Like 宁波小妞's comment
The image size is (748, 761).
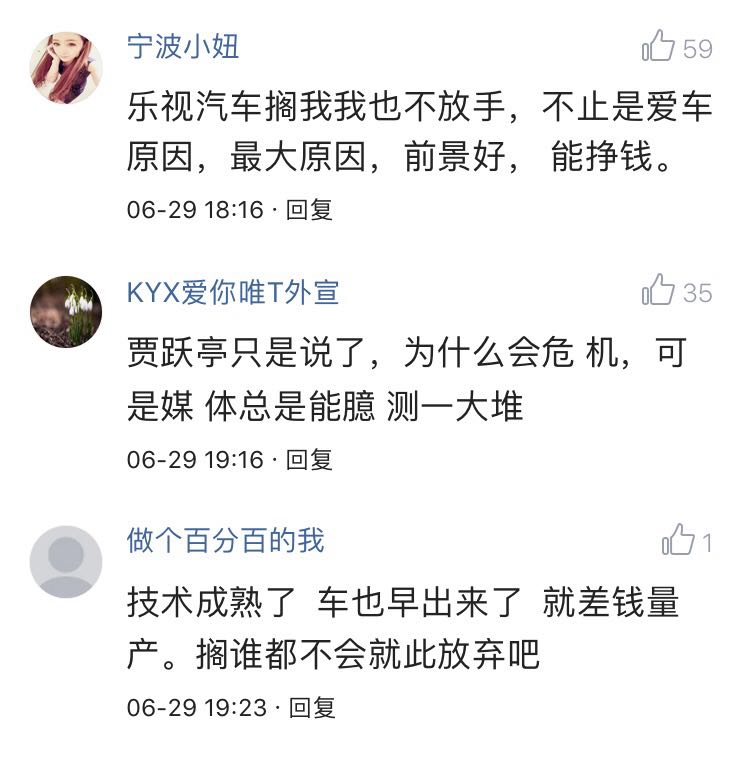(658, 46)
